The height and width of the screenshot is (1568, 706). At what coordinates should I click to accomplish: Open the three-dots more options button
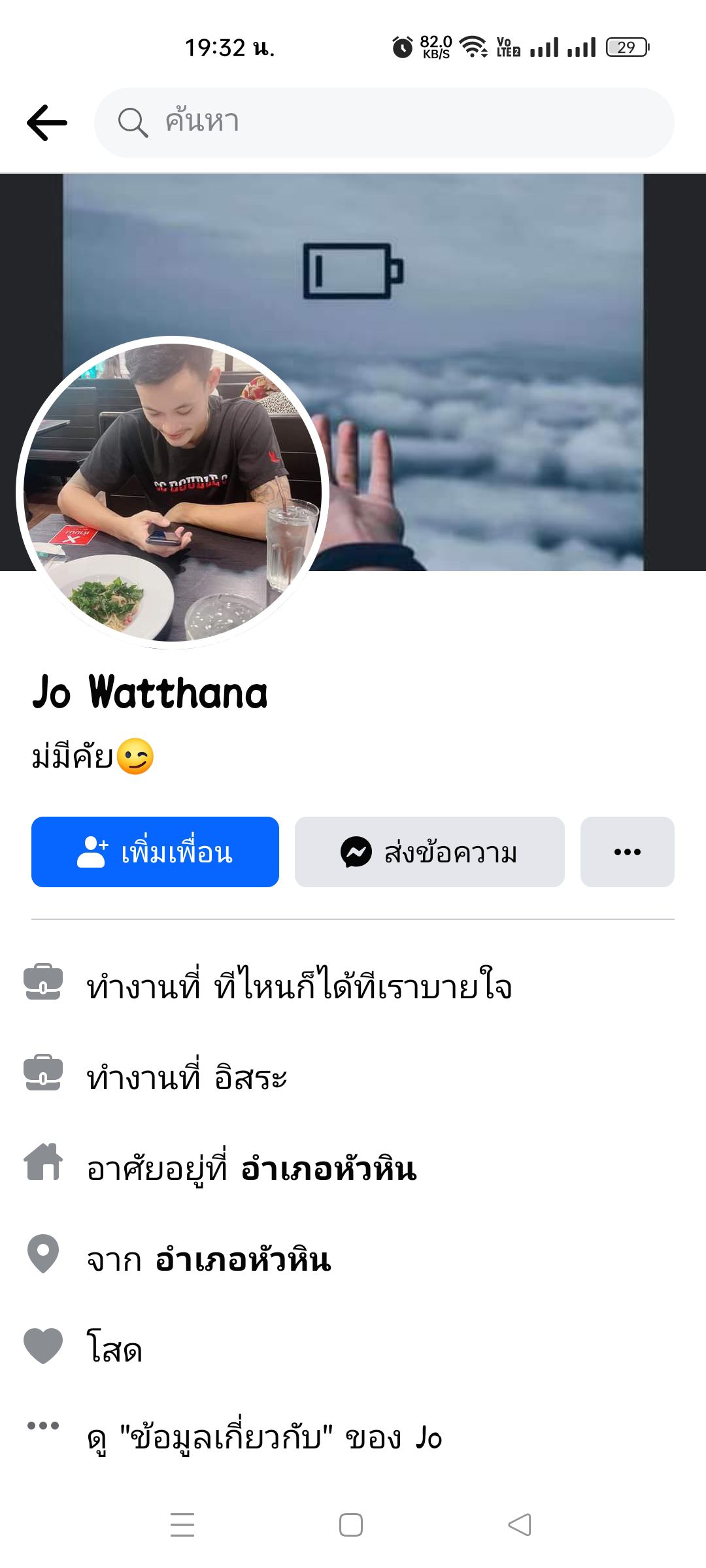[627, 852]
